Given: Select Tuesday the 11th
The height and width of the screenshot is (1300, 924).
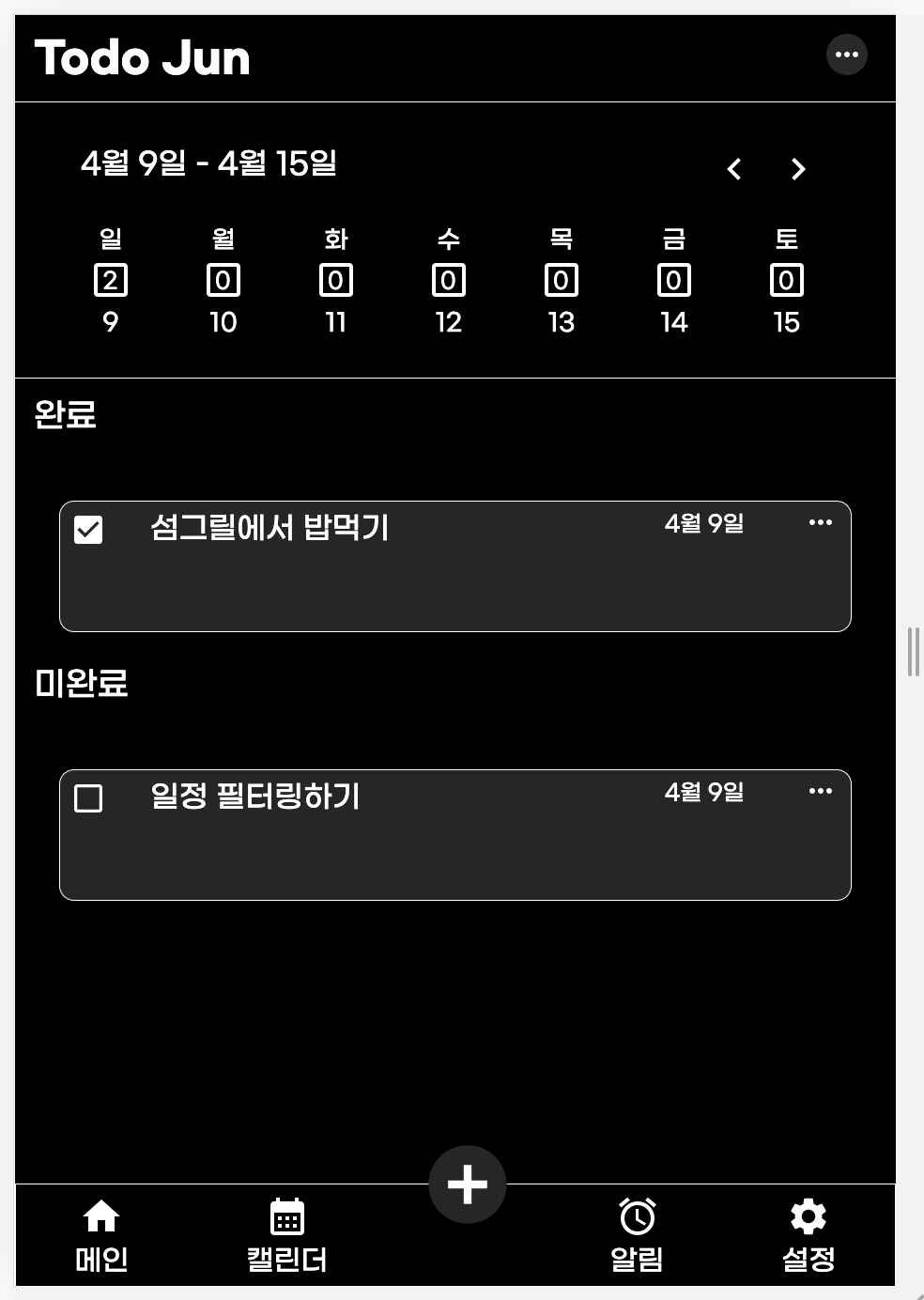Looking at the screenshot, I should point(336,281).
